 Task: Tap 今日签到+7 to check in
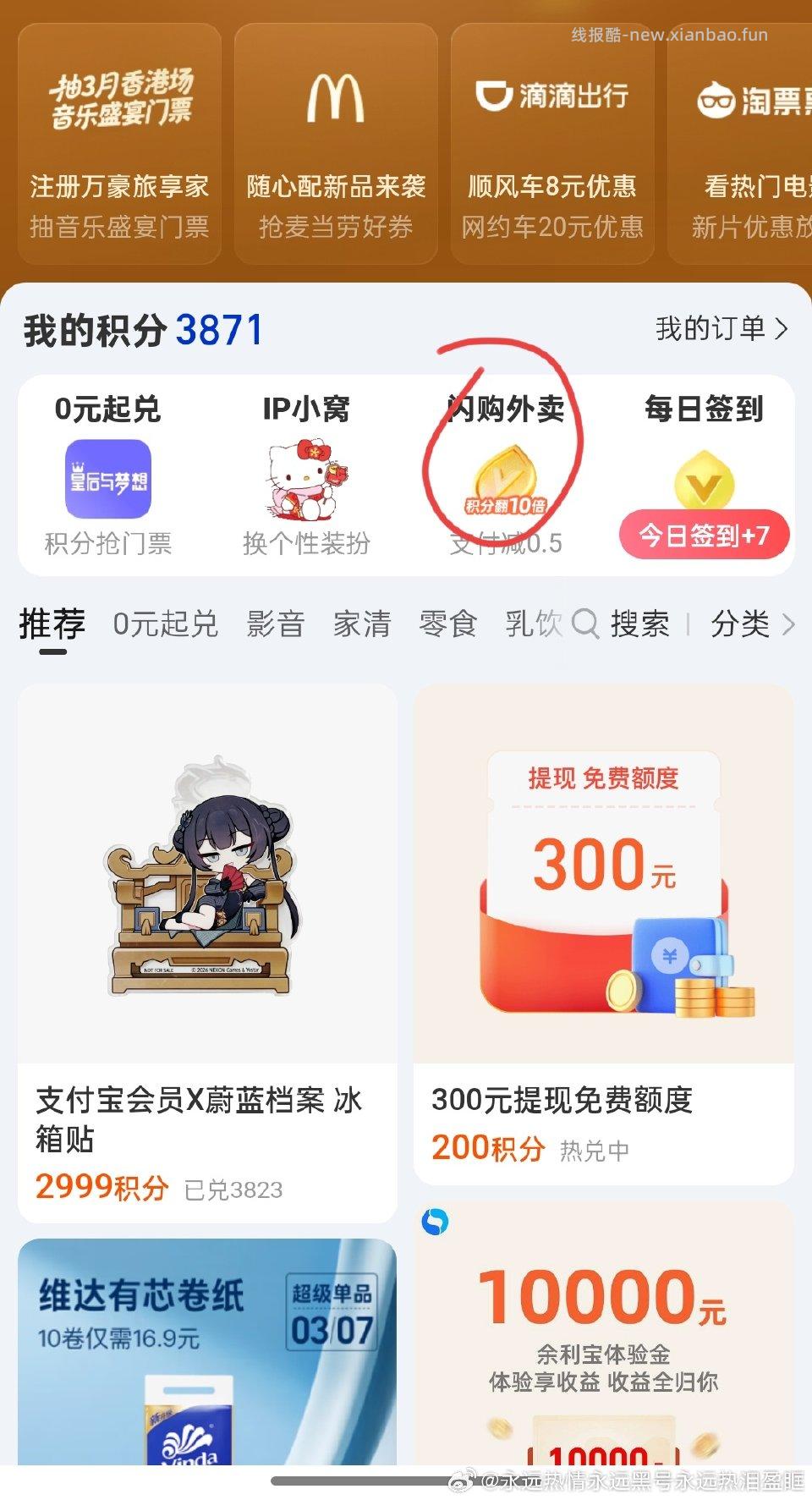[705, 535]
